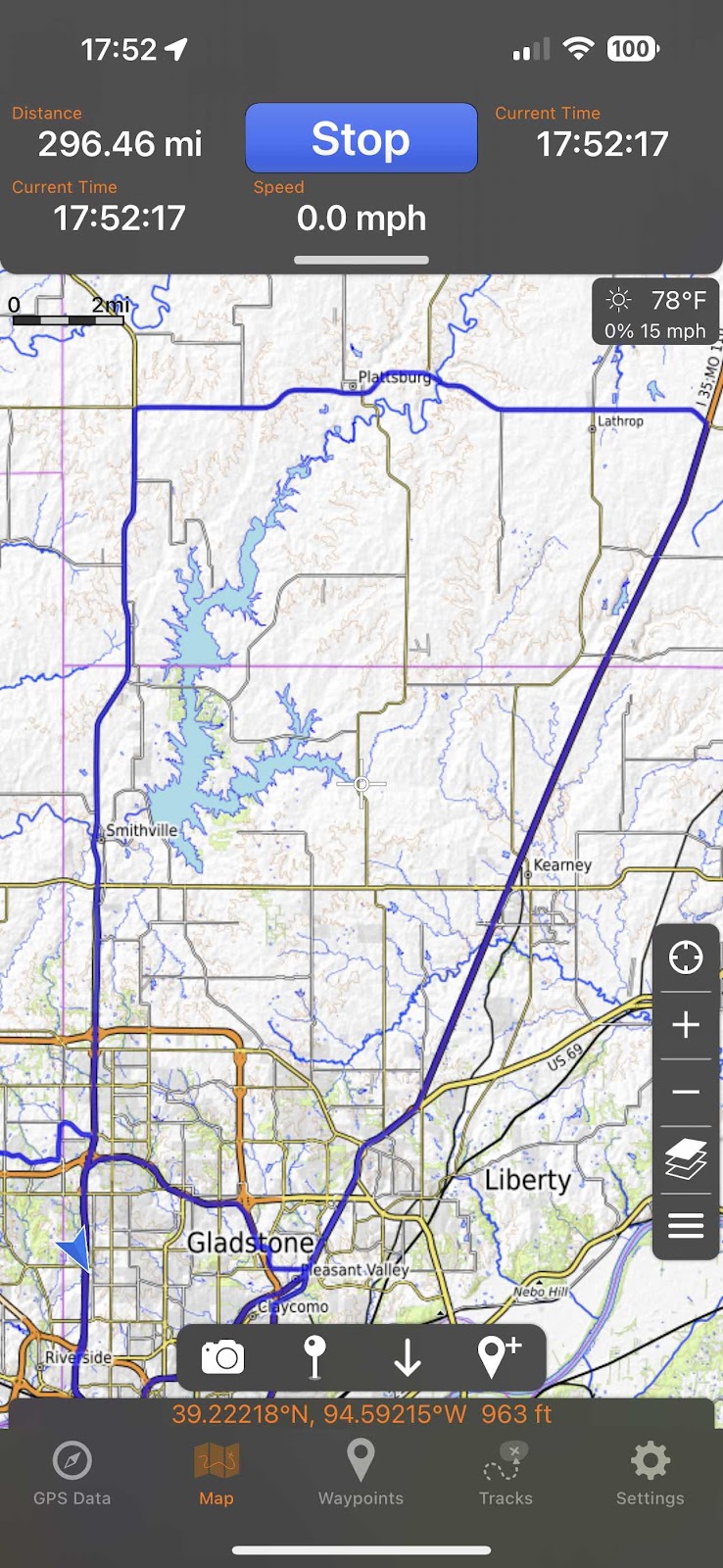Image resolution: width=723 pixels, height=1568 pixels.
Task: Zoom out on the map
Action: pyautogui.click(x=686, y=1092)
